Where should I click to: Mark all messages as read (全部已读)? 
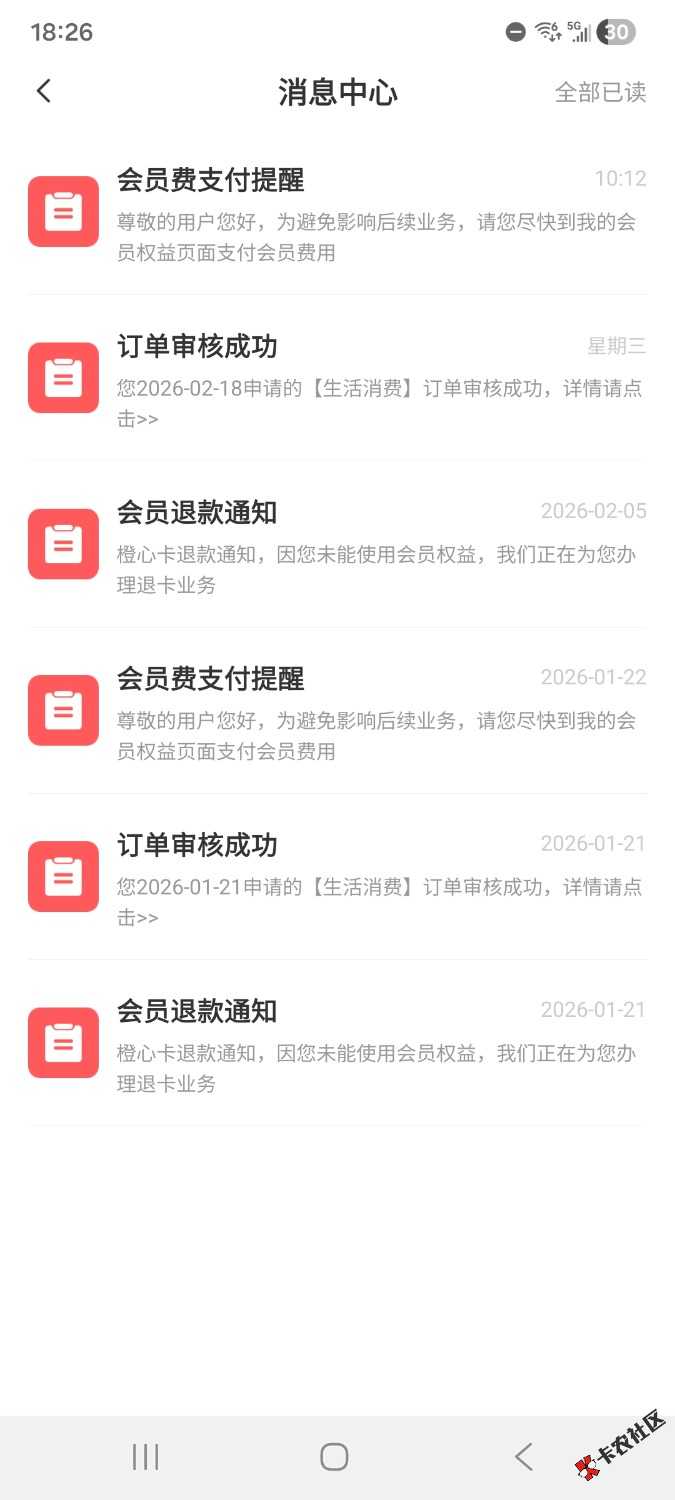pos(600,92)
